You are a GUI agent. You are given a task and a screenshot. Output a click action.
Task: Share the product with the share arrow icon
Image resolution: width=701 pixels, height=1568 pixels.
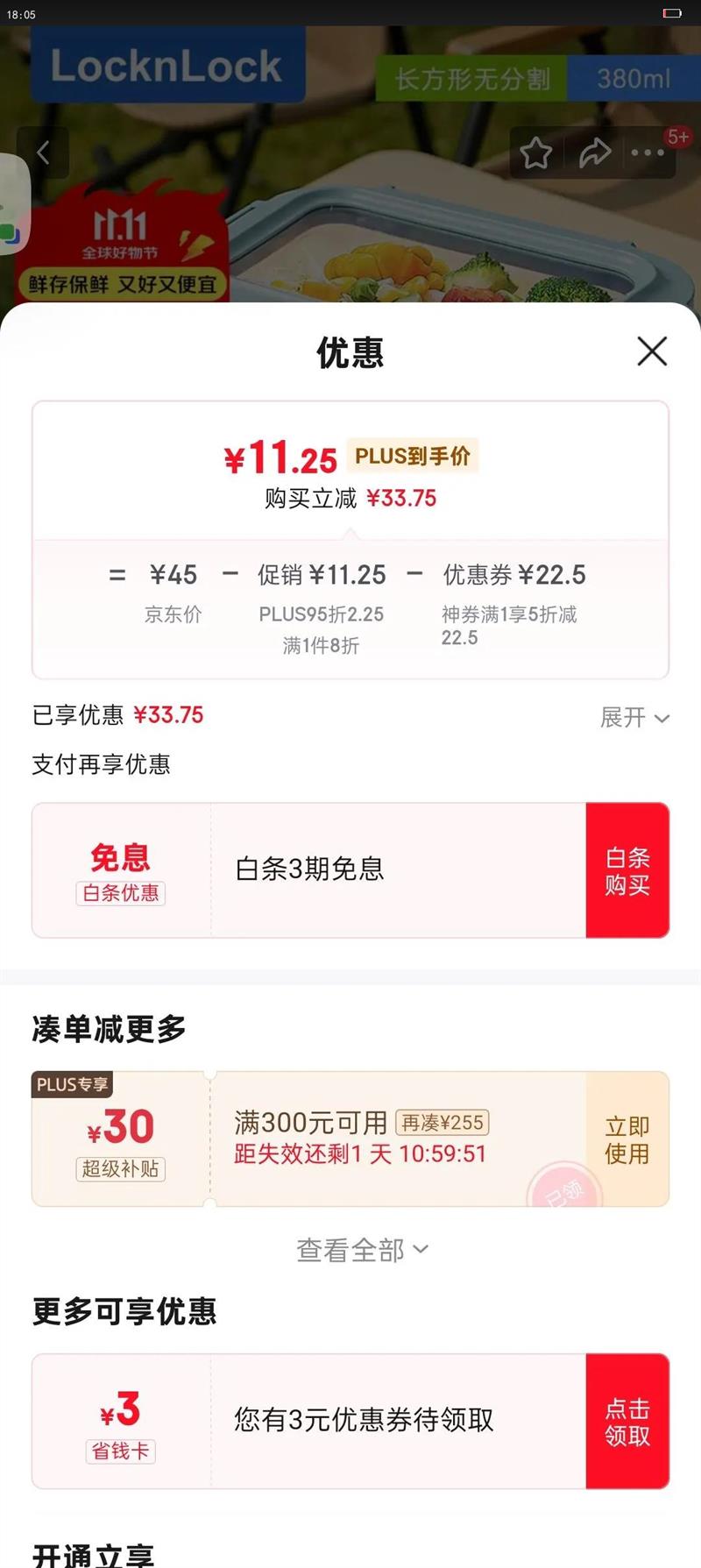click(x=597, y=152)
